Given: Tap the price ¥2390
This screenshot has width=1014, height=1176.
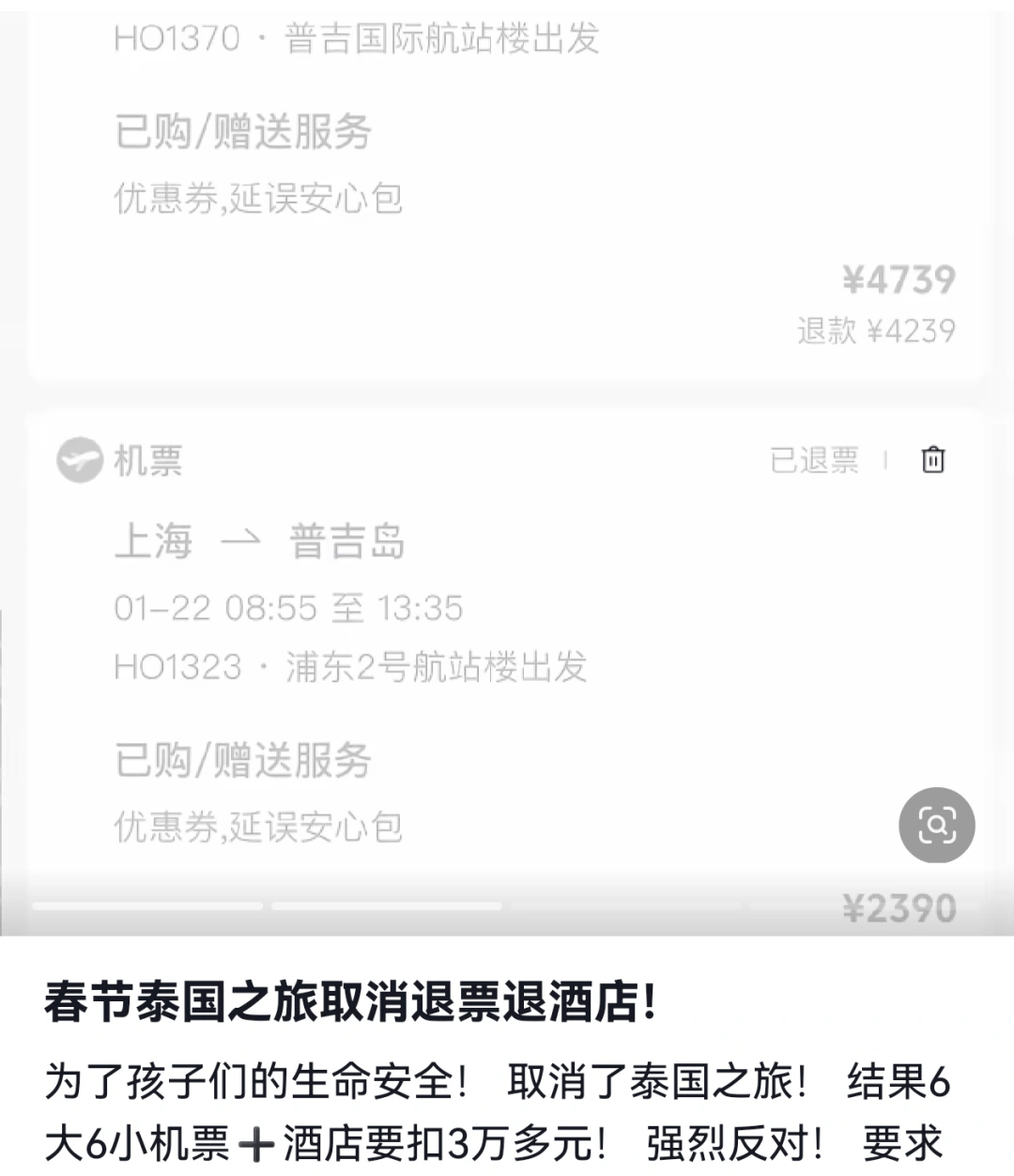Looking at the screenshot, I should [899, 906].
